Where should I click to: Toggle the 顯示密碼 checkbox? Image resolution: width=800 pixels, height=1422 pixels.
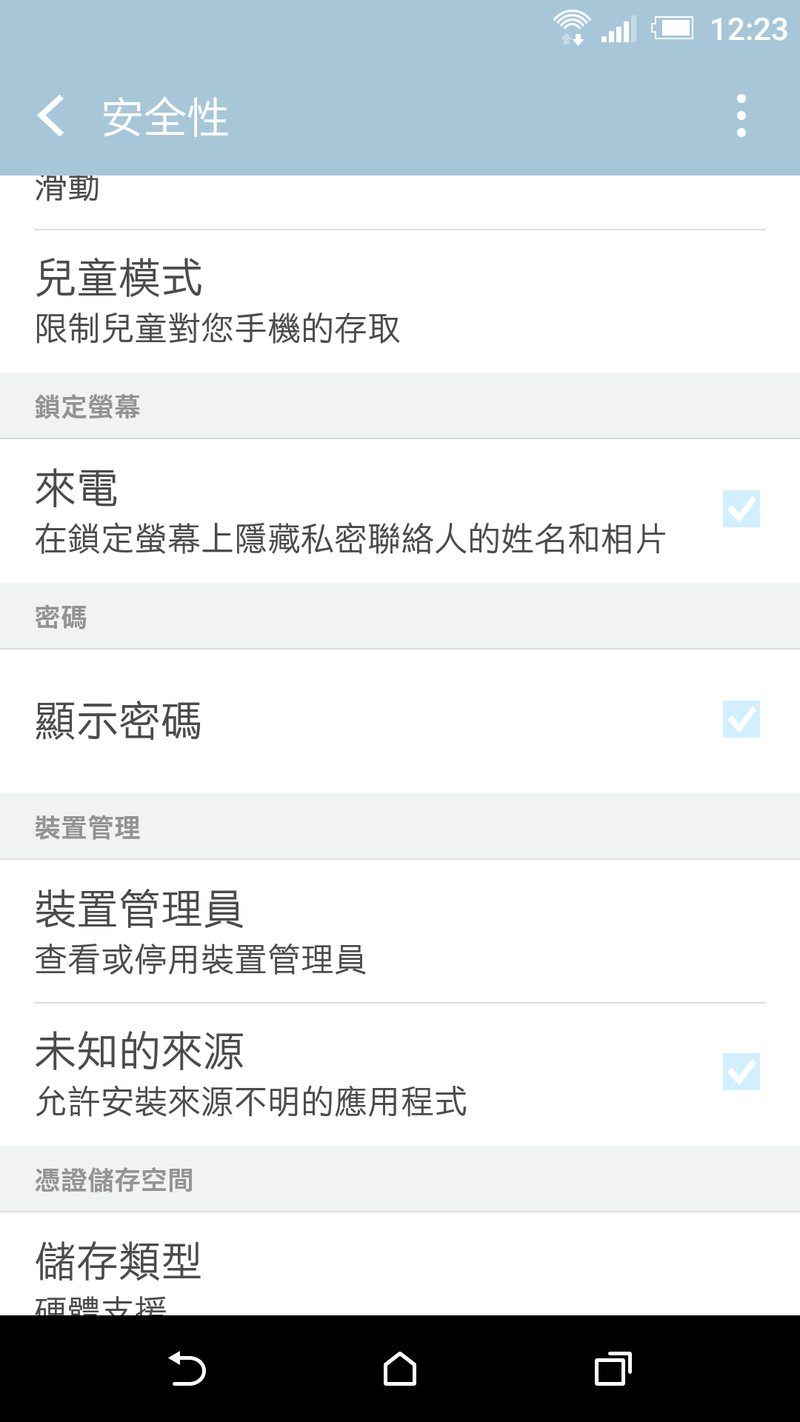(741, 719)
